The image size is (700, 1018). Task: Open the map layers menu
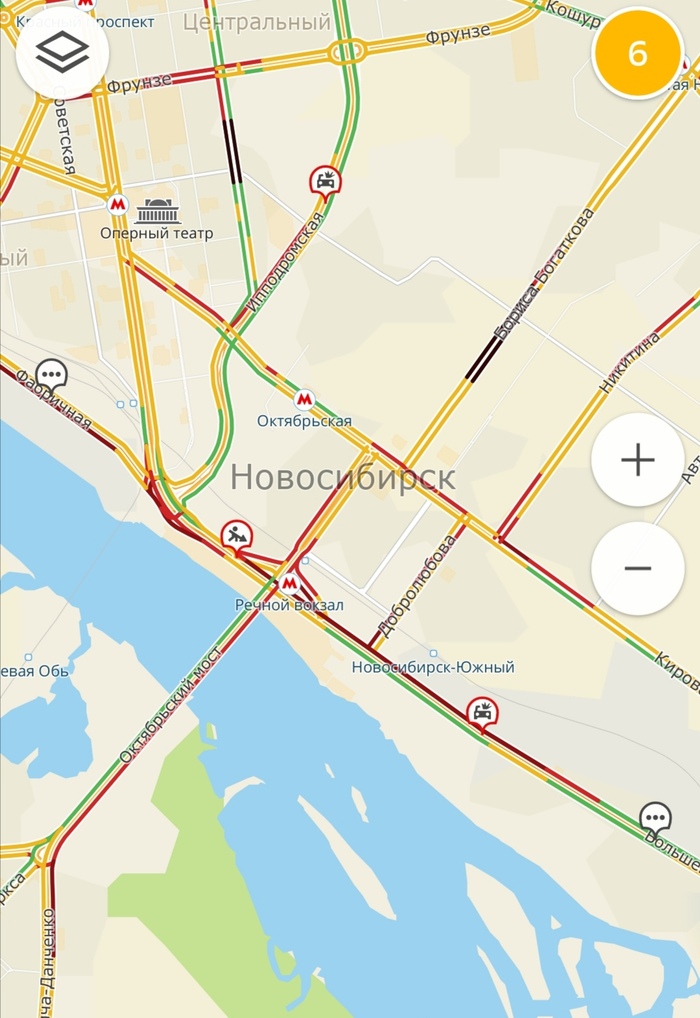coord(62,52)
